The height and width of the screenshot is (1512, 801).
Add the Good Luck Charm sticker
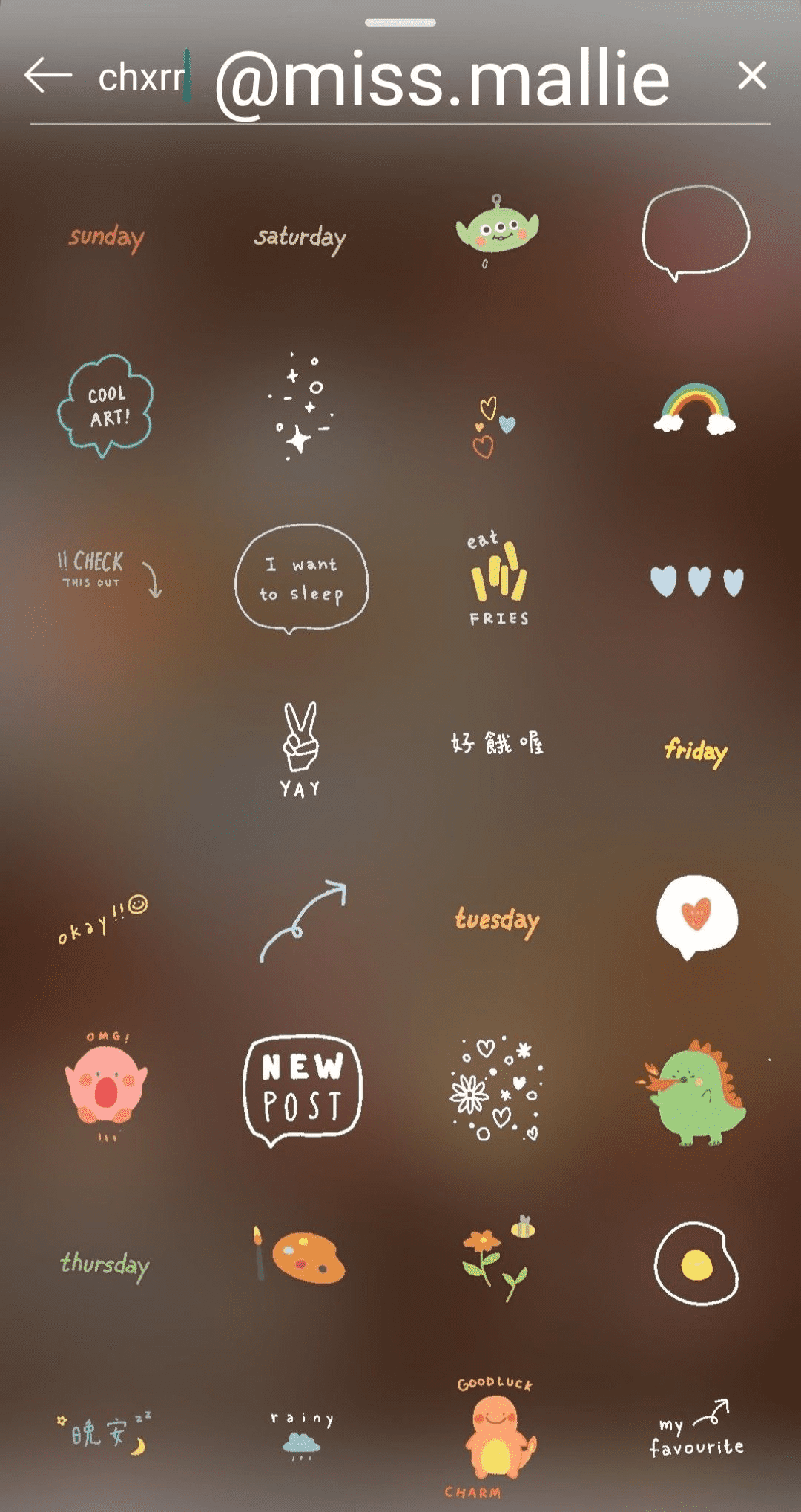pyautogui.click(x=497, y=1435)
